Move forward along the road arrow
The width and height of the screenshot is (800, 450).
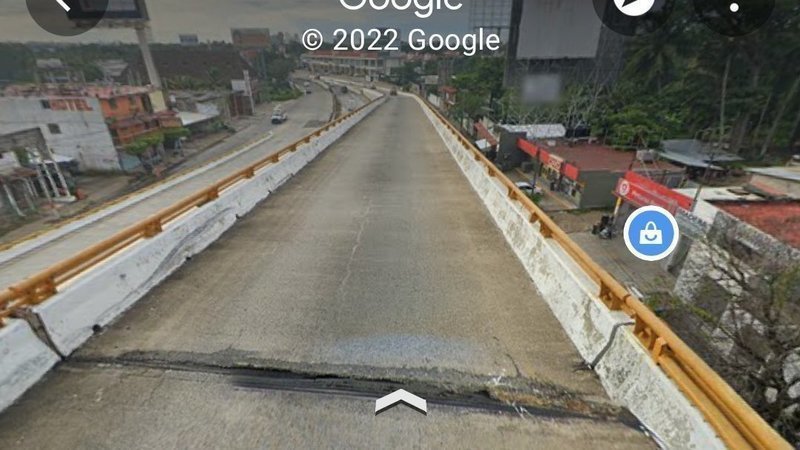[400, 403]
